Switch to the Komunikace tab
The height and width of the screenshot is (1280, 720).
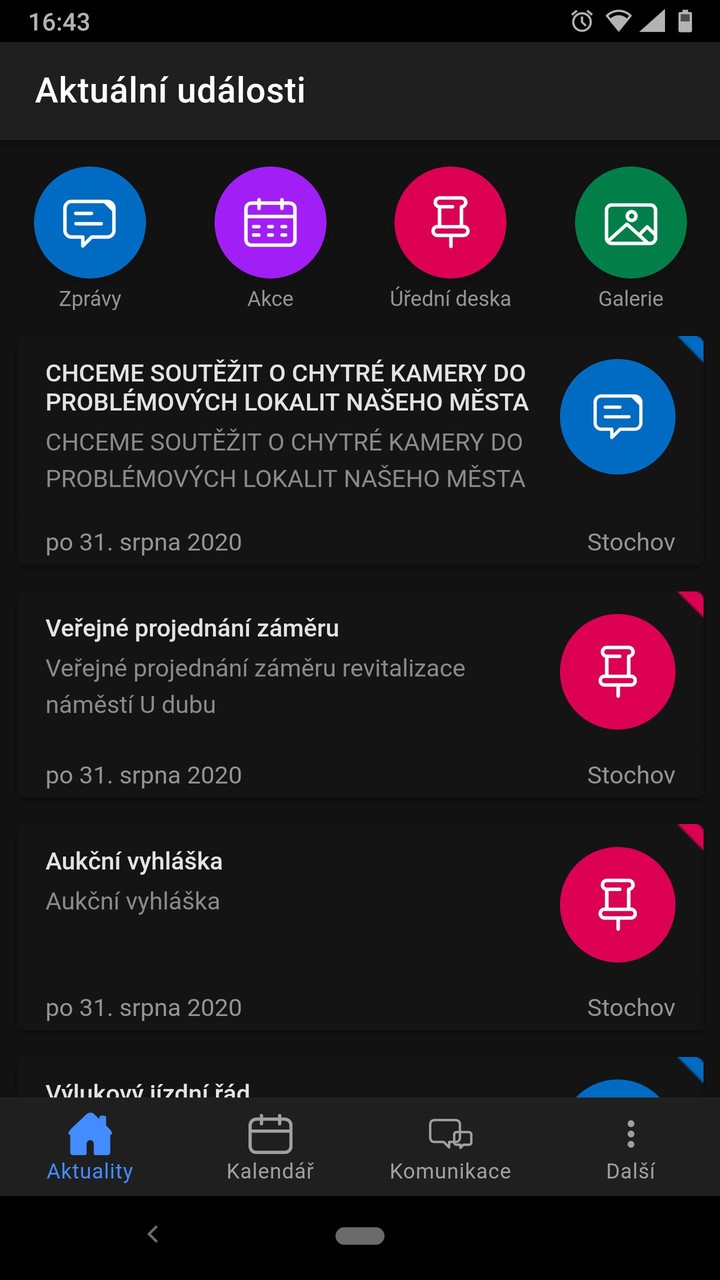[x=450, y=1148]
